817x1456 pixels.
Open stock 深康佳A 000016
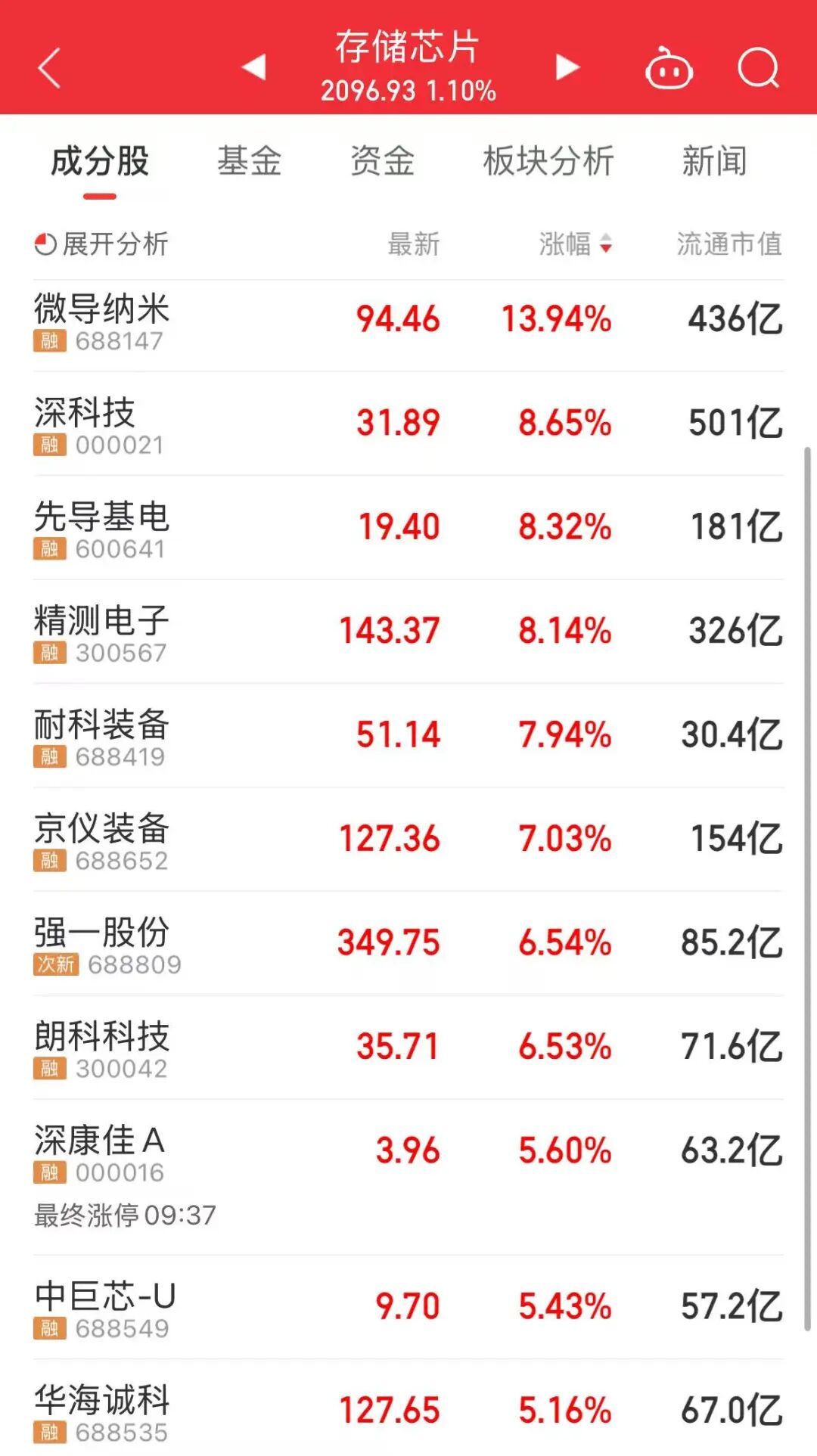pyautogui.click(x=408, y=1177)
